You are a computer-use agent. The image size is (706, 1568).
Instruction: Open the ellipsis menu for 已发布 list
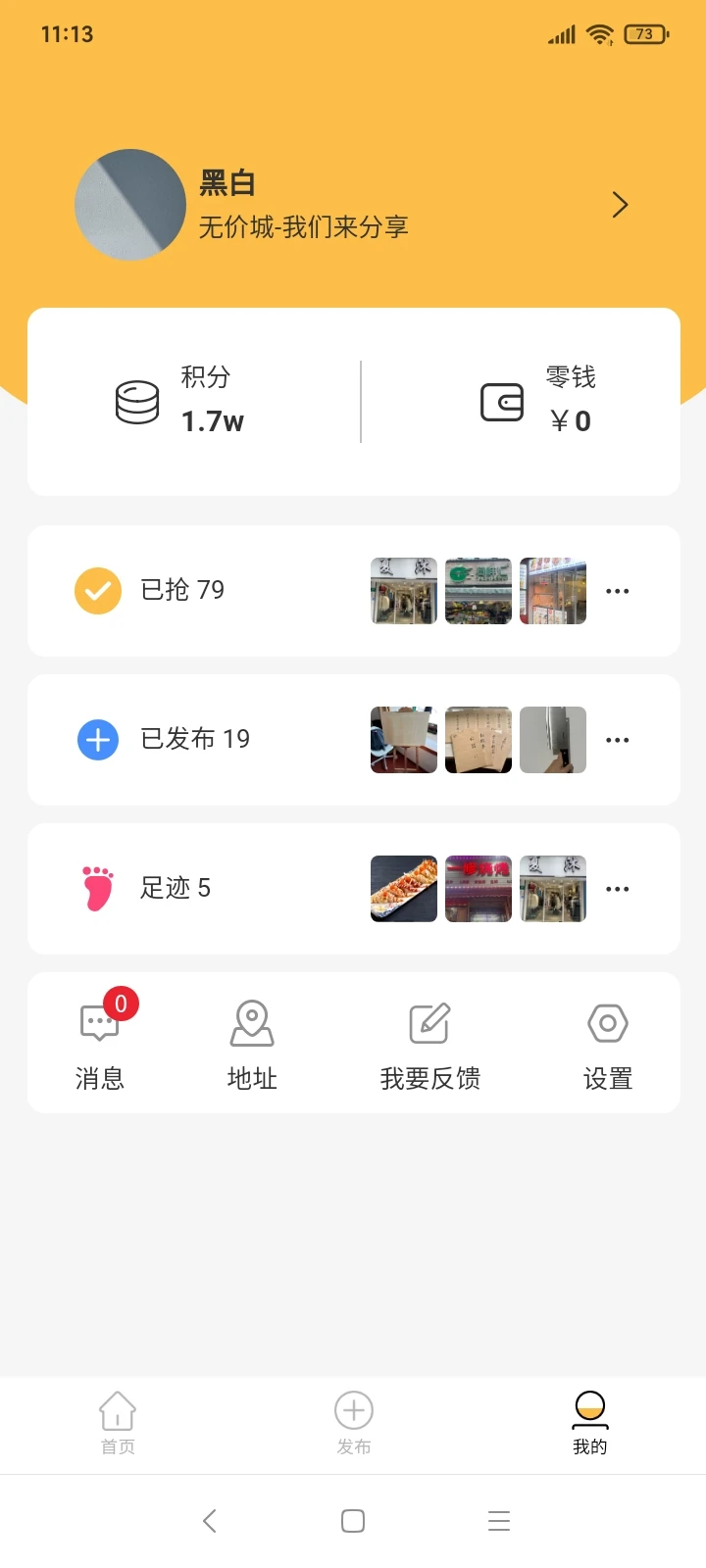point(618,739)
